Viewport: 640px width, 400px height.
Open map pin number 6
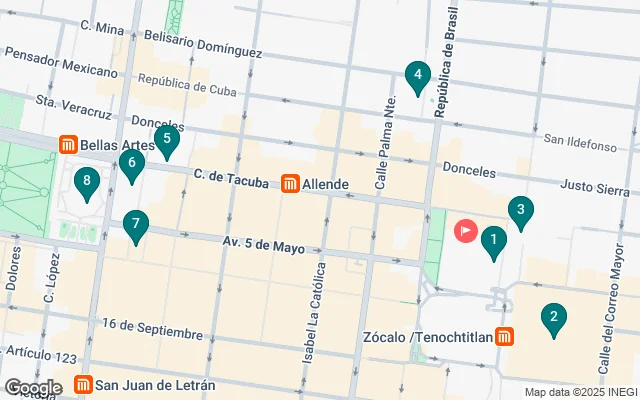pos(131,164)
